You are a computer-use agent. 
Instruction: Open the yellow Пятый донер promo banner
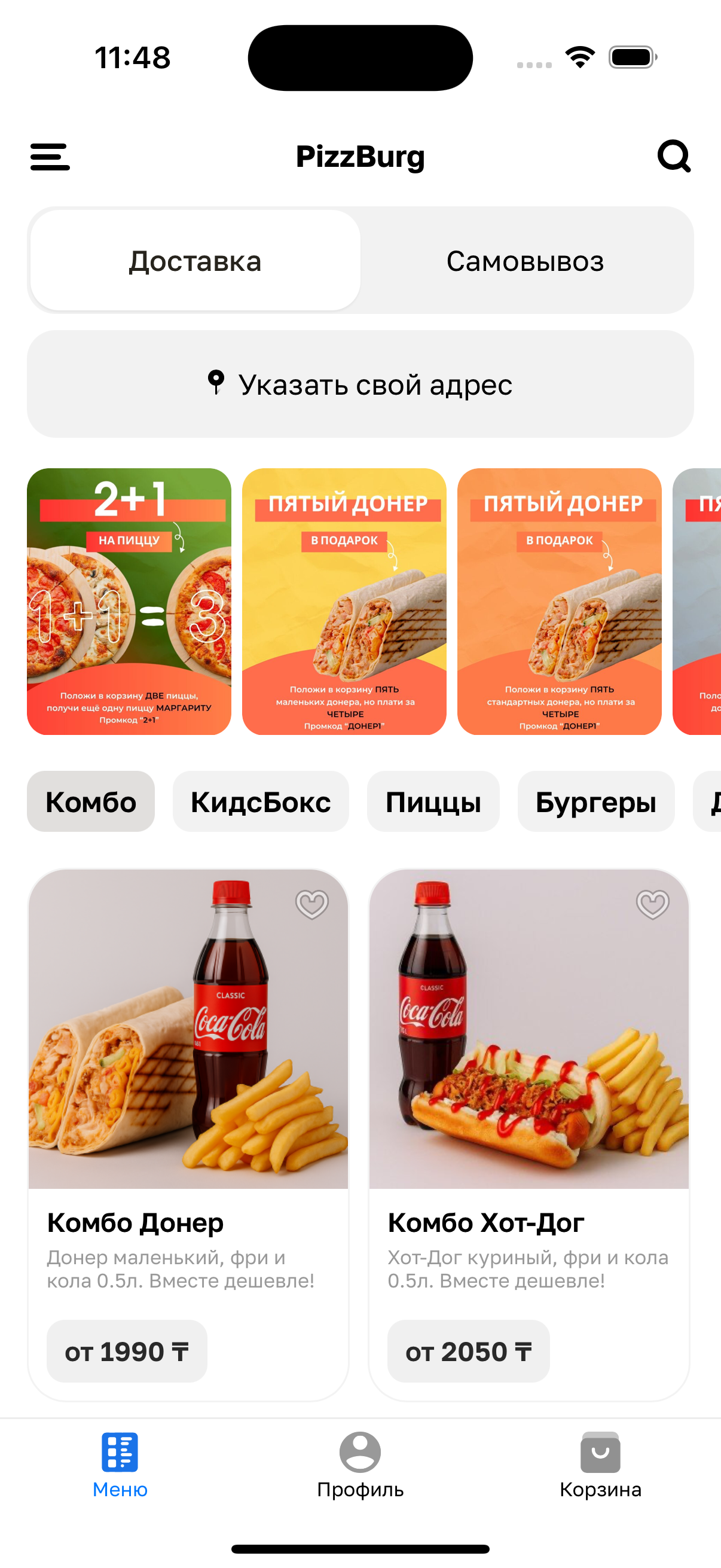(344, 602)
